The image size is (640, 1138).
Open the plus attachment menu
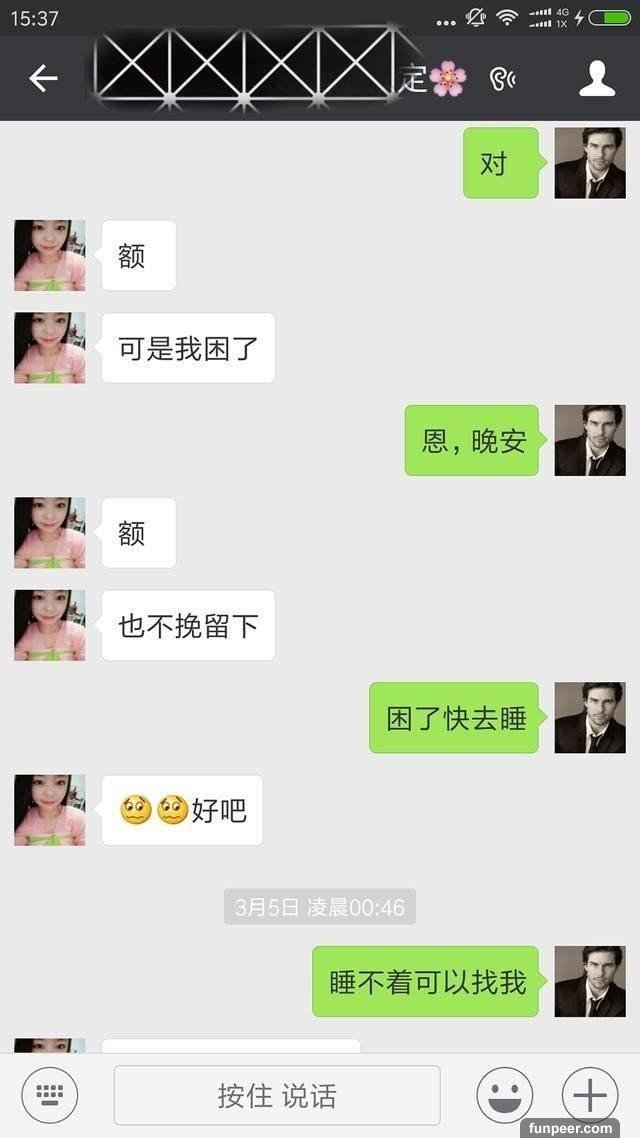590,1095
